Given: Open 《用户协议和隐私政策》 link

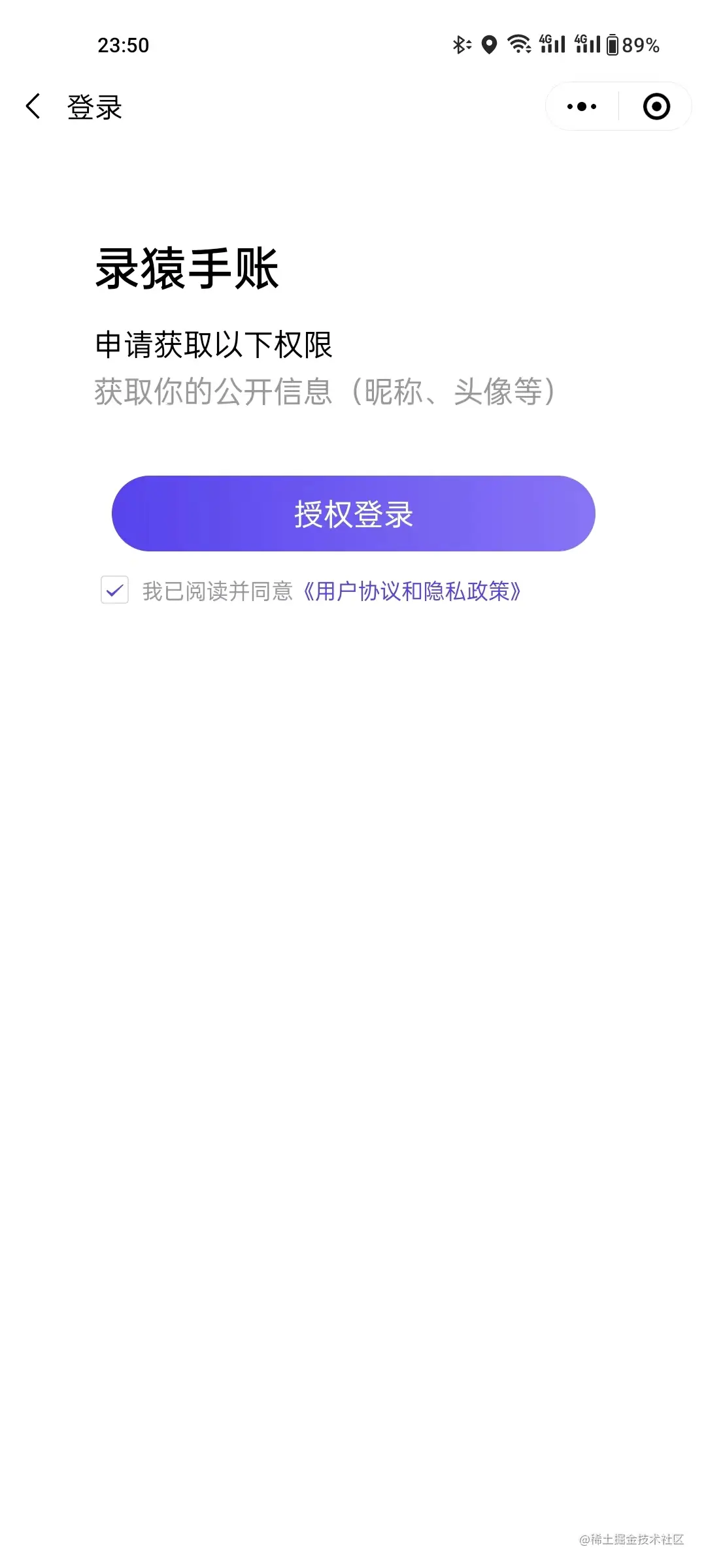Looking at the screenshot, I should tap(411, 591).
